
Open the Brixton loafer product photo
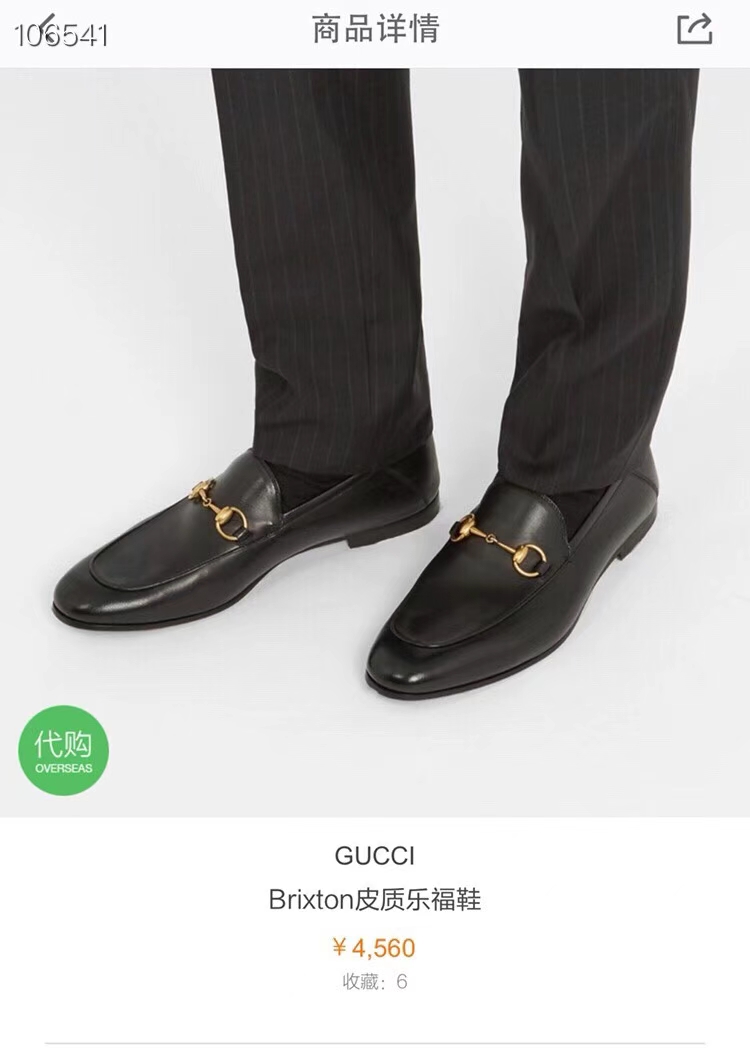(x=375, y=442)
